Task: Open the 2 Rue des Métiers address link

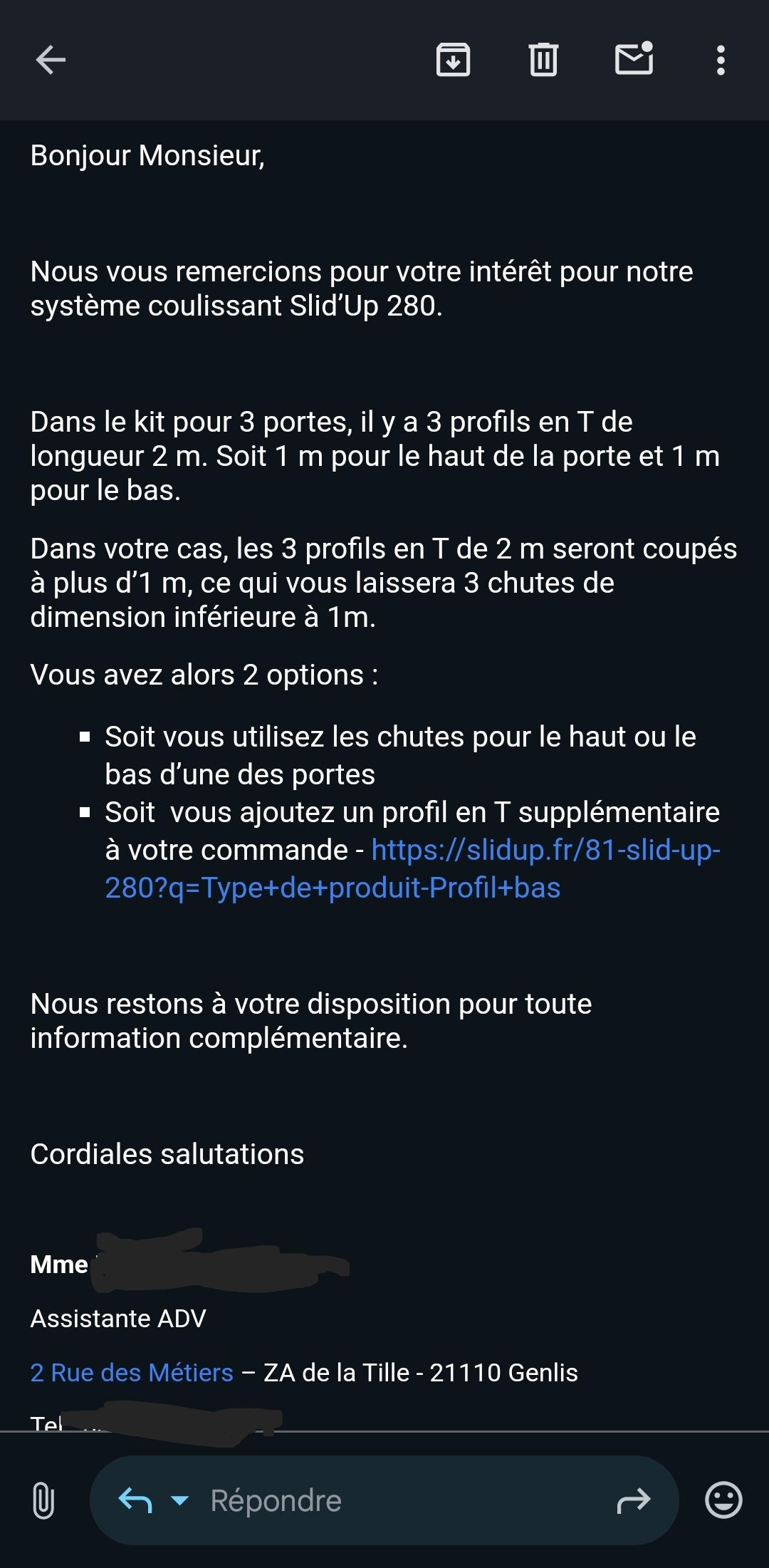Action: tap(132, 1372)
